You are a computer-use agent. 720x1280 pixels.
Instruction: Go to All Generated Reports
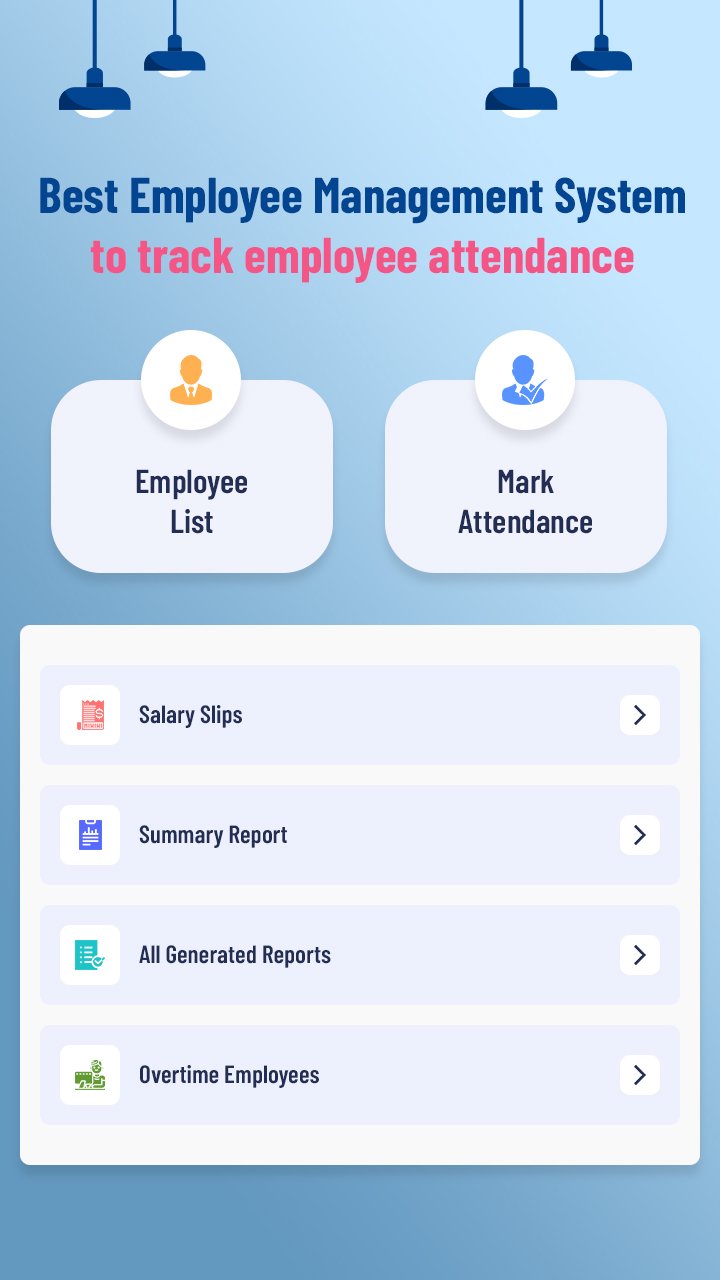(359, 955)
